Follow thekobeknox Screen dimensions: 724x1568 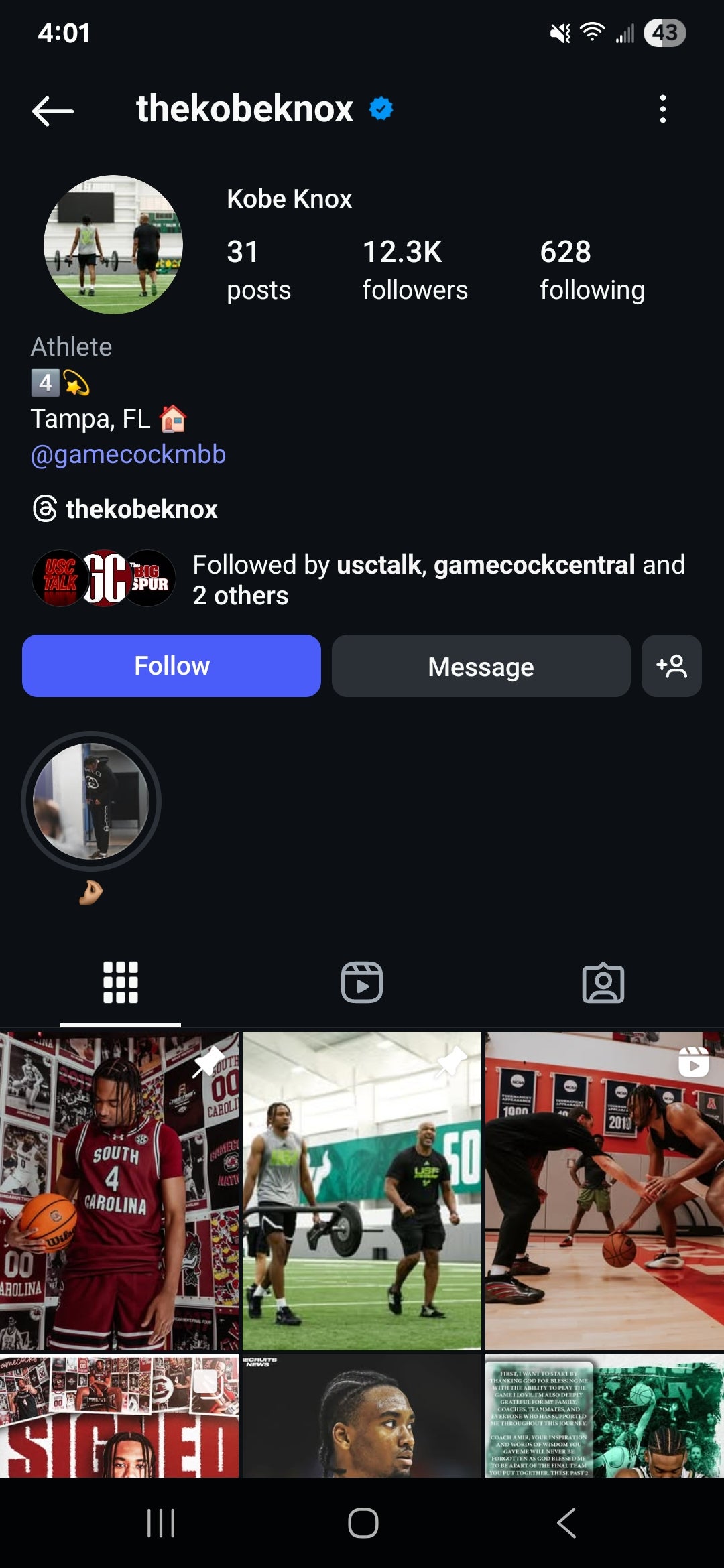[172, 666]
